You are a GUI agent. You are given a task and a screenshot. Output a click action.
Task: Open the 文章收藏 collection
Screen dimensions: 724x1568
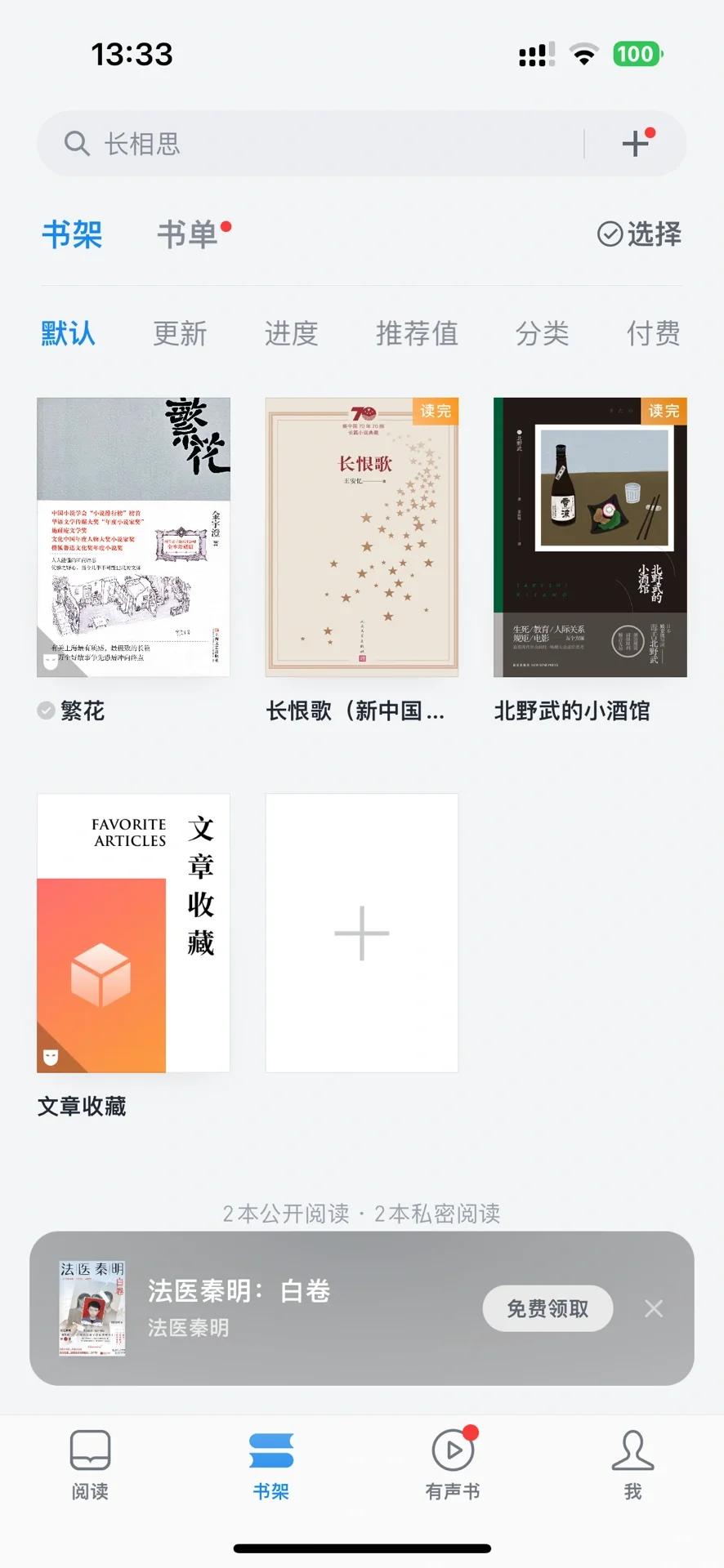[133, 933]
